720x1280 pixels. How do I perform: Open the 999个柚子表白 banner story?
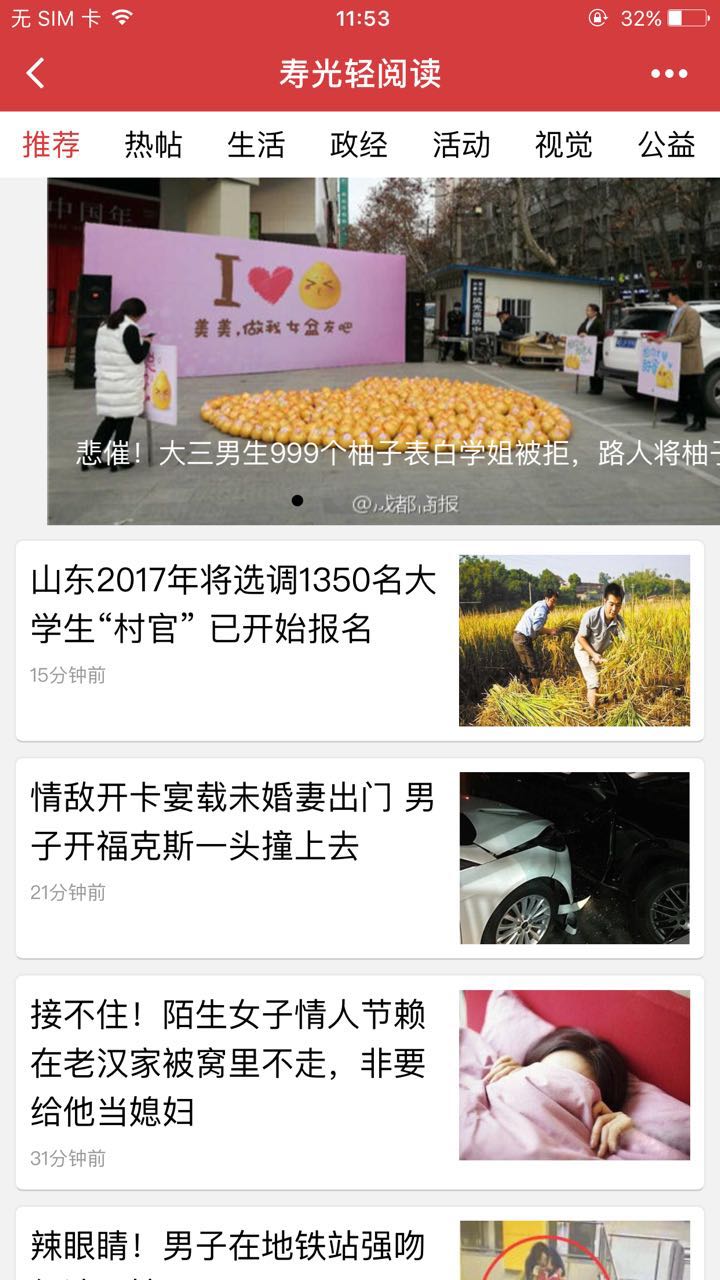(x=384, y=350)
